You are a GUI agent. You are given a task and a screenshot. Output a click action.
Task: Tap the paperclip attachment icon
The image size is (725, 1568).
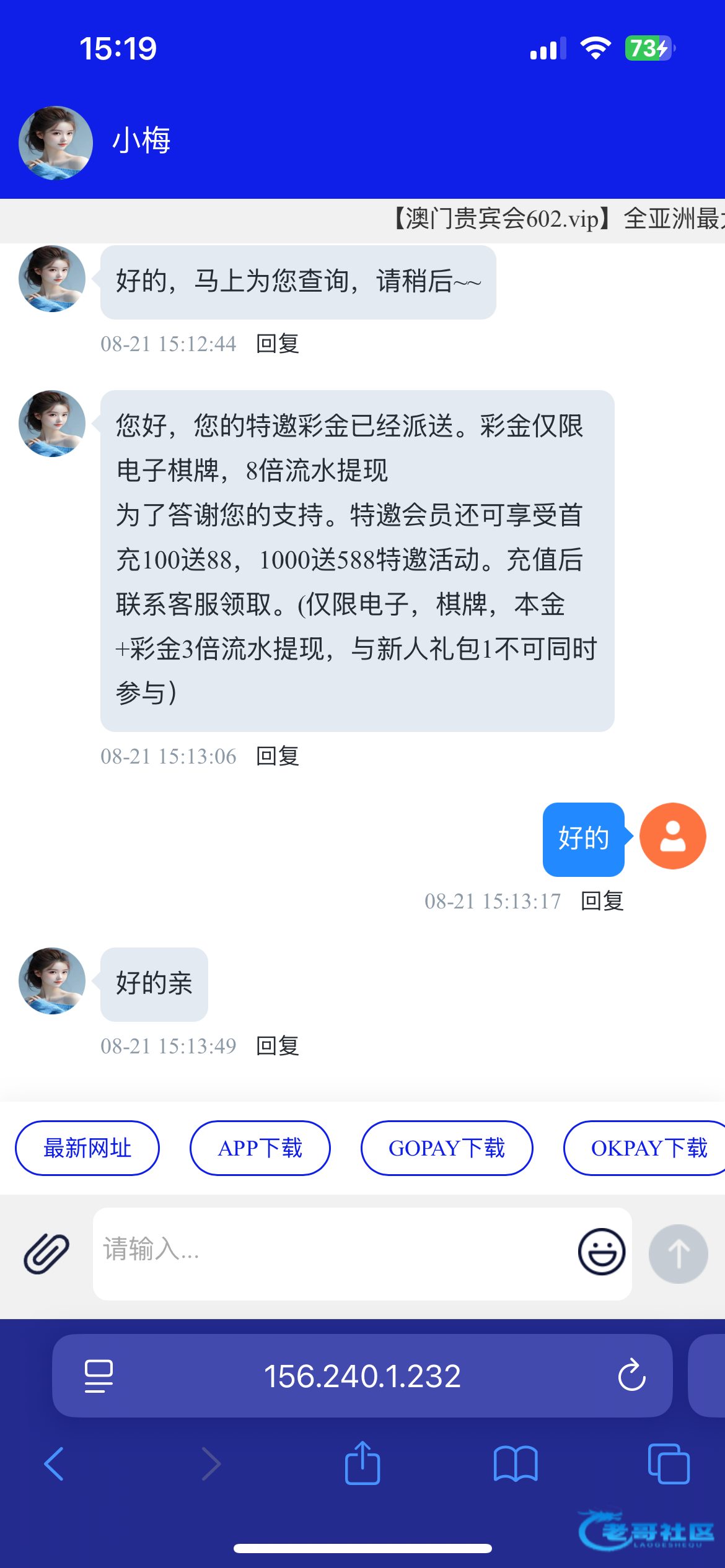tap(46, 1253)
